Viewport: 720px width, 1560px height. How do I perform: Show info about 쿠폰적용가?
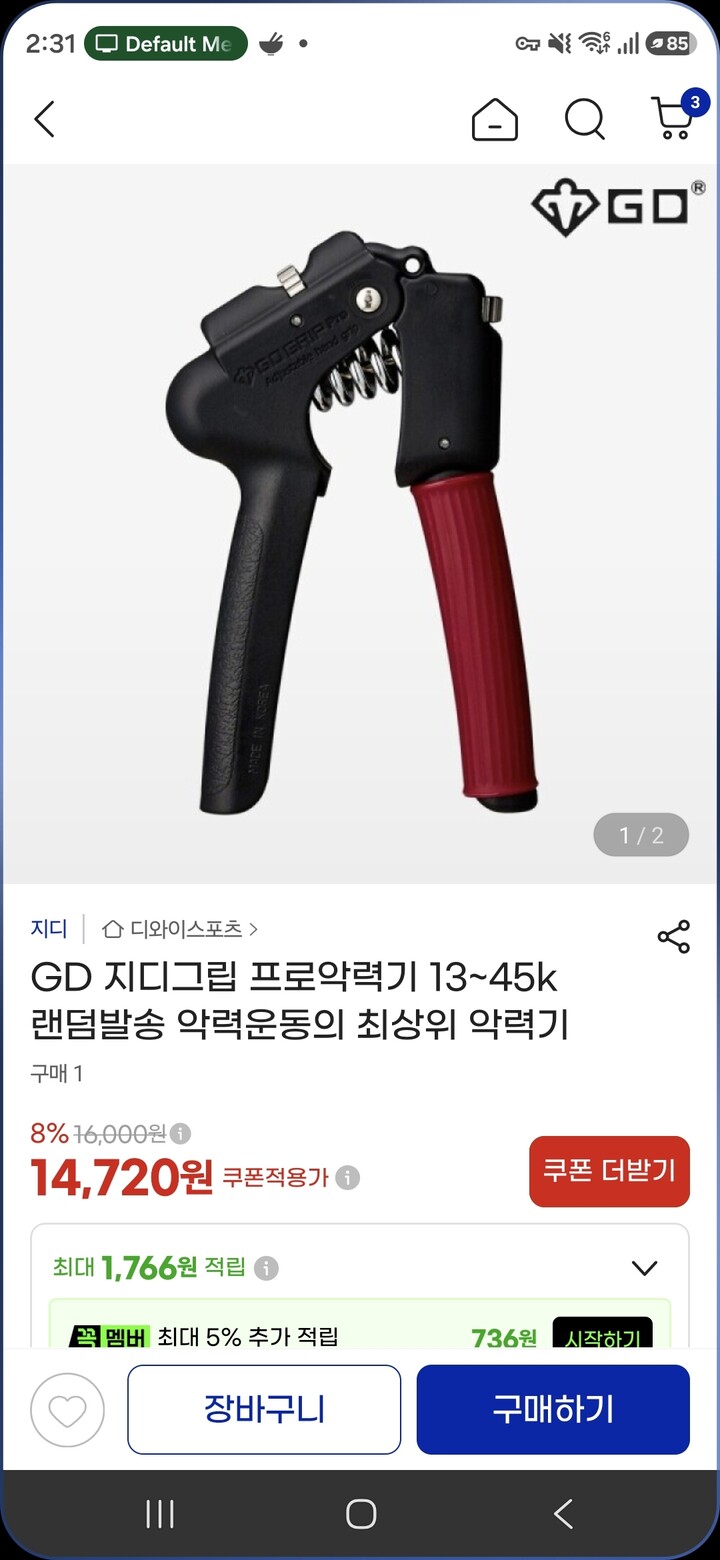tap(347, 1178)
